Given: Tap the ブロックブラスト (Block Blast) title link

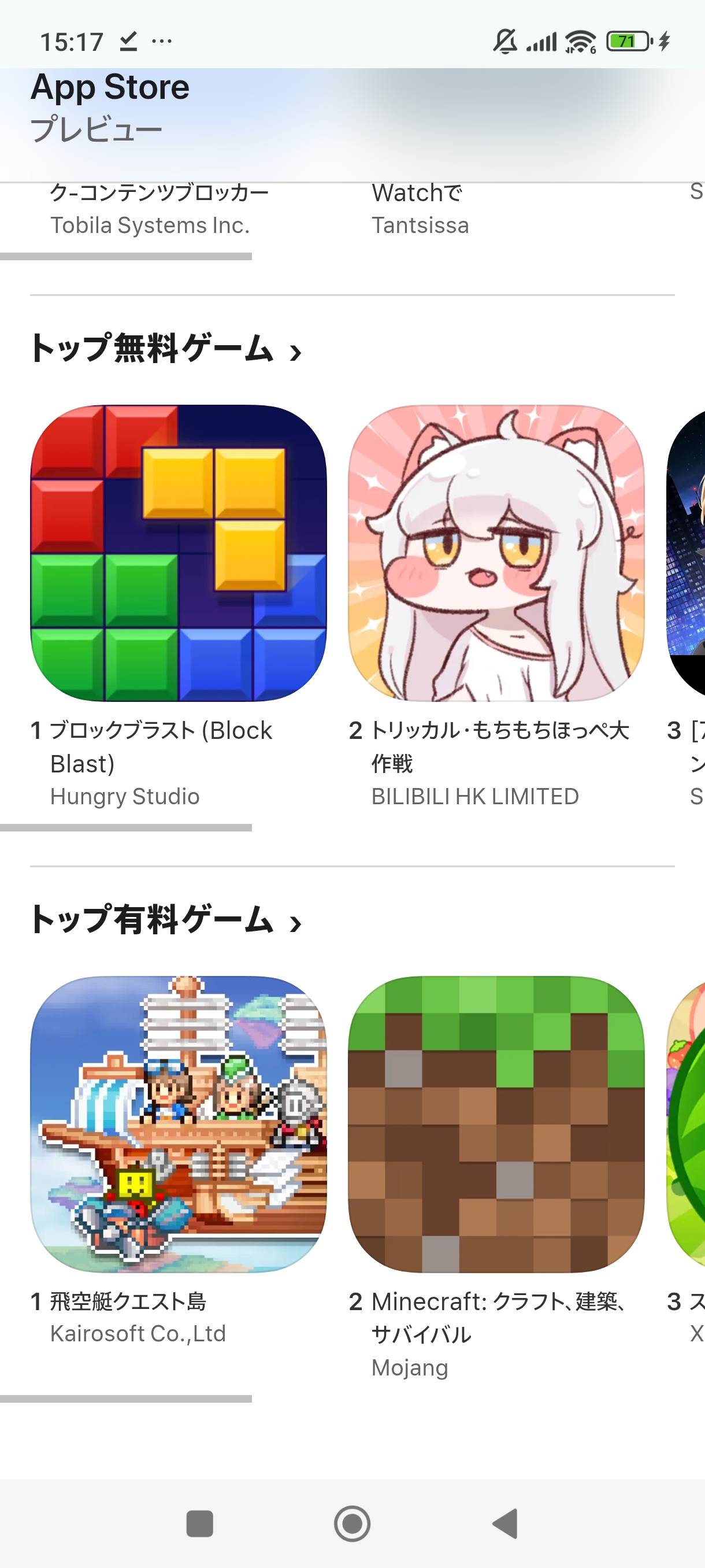Looking at the screenshot, I should [161, 746].
